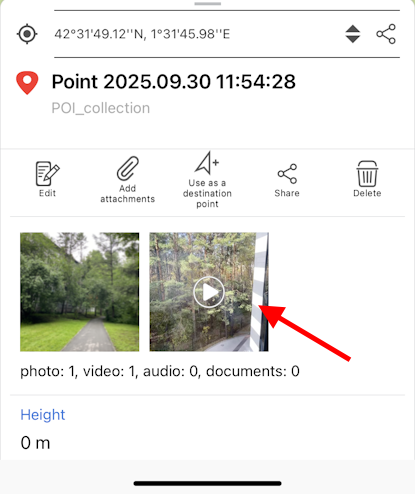Share the coordinates via top share icon

tap(386, 34)
